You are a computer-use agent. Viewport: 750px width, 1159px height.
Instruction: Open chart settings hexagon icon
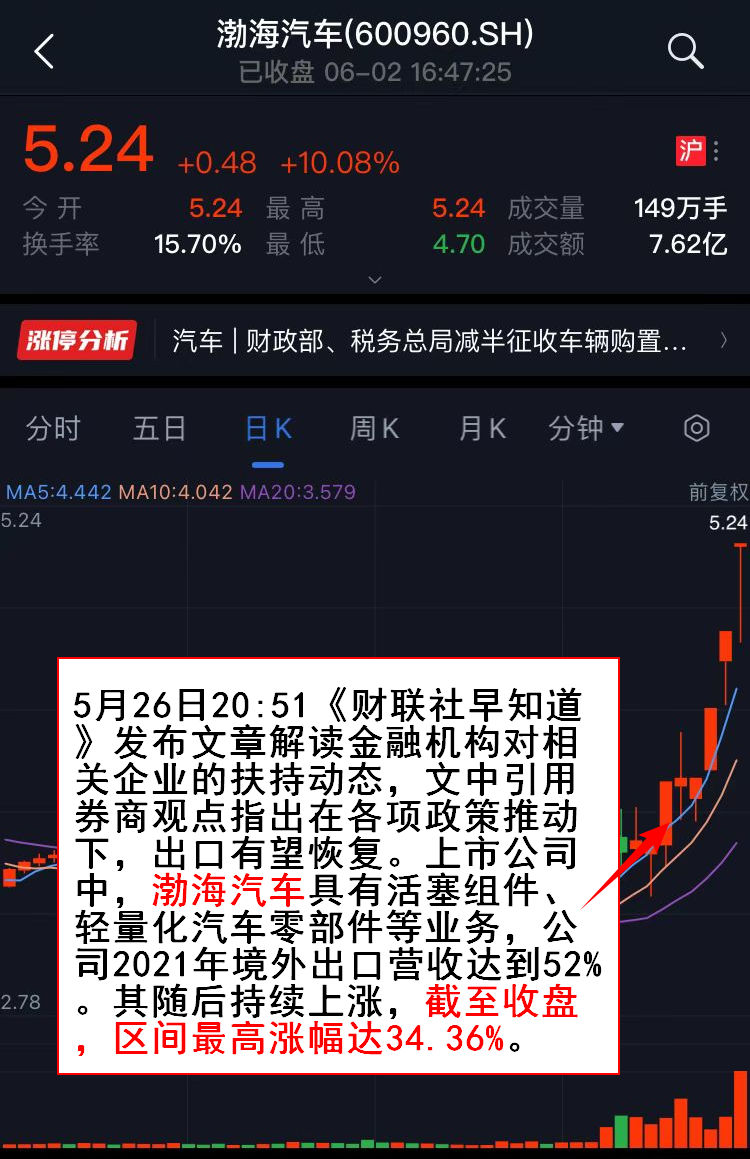click(696, 429)
